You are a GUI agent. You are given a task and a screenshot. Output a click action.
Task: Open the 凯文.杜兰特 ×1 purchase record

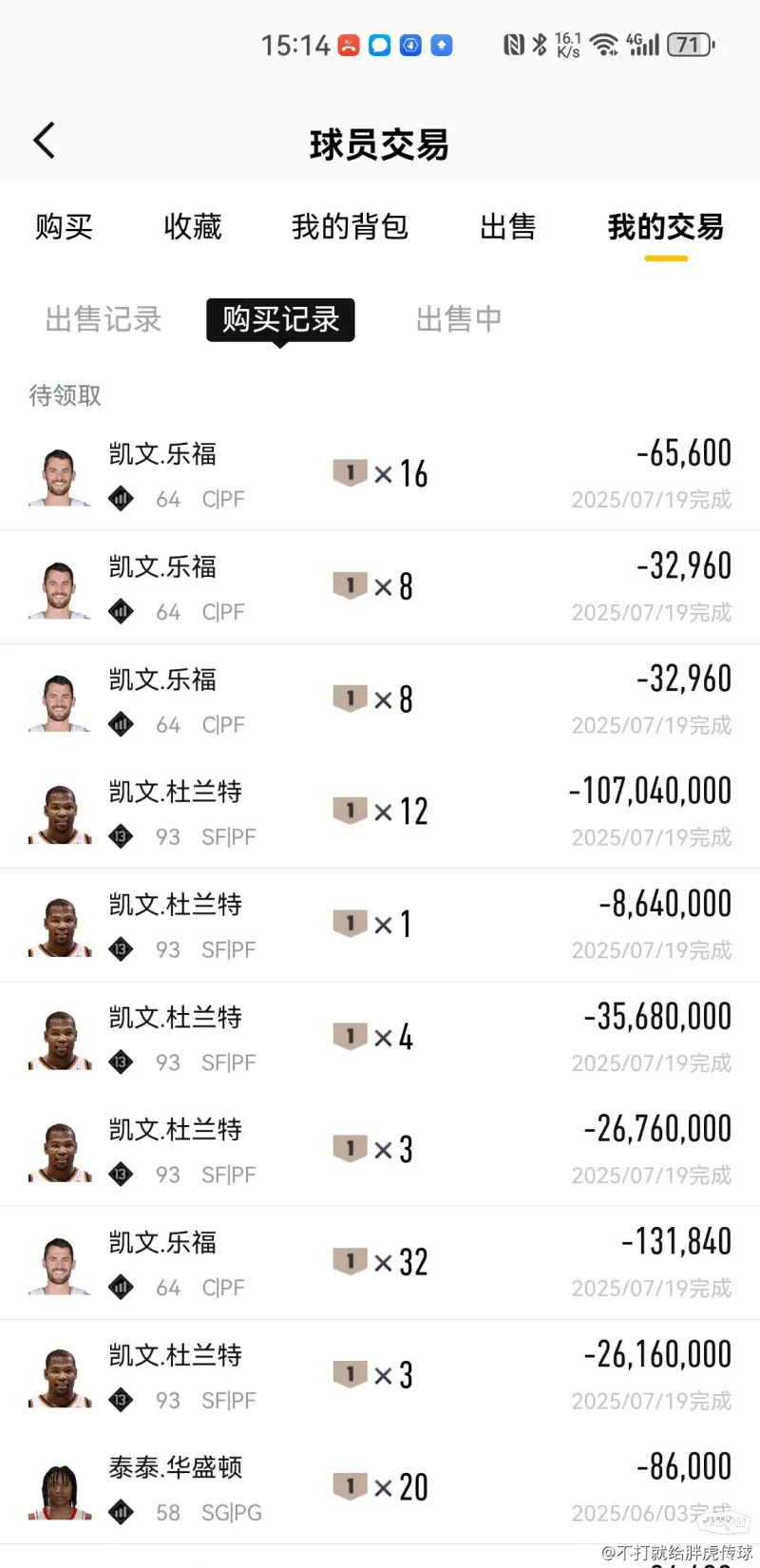click(x=380, y=925)
